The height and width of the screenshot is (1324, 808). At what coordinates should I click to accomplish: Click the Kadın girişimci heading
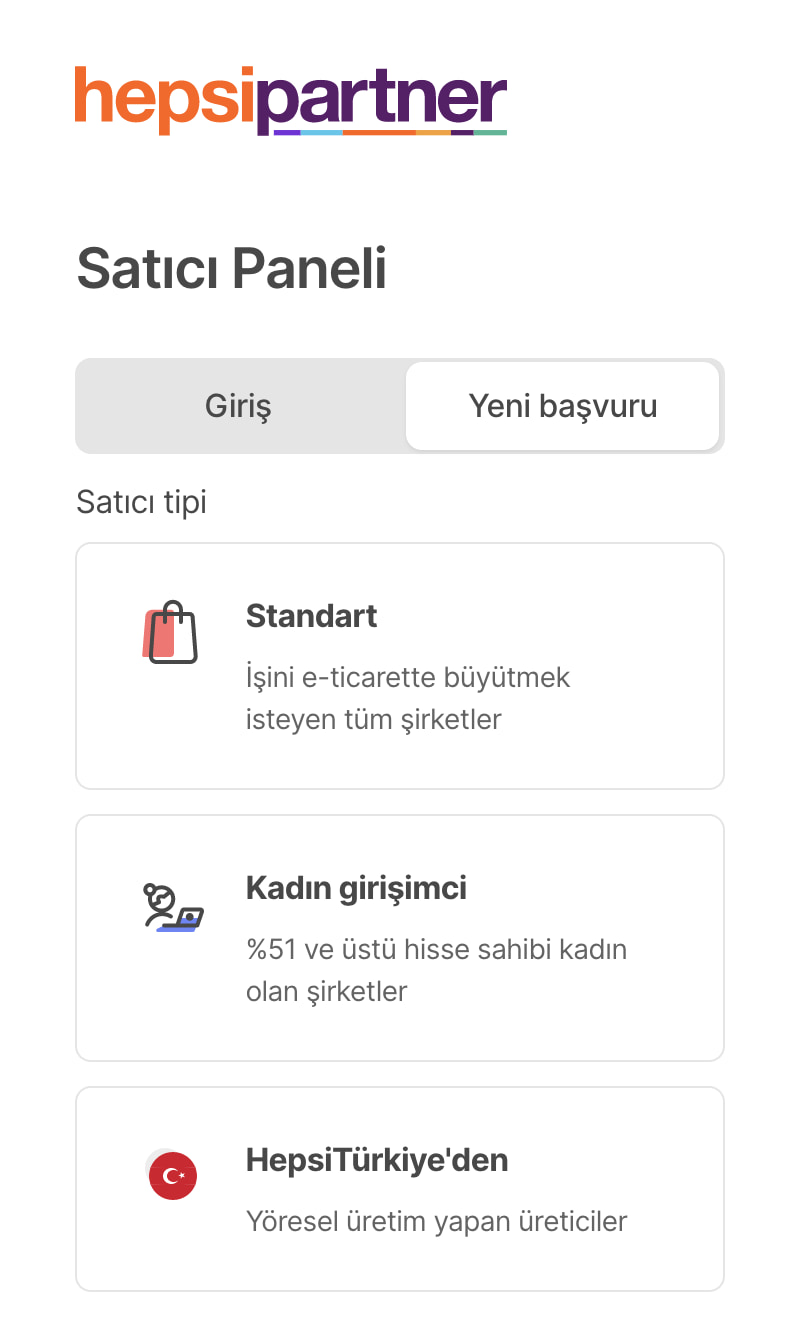[357, 888]
